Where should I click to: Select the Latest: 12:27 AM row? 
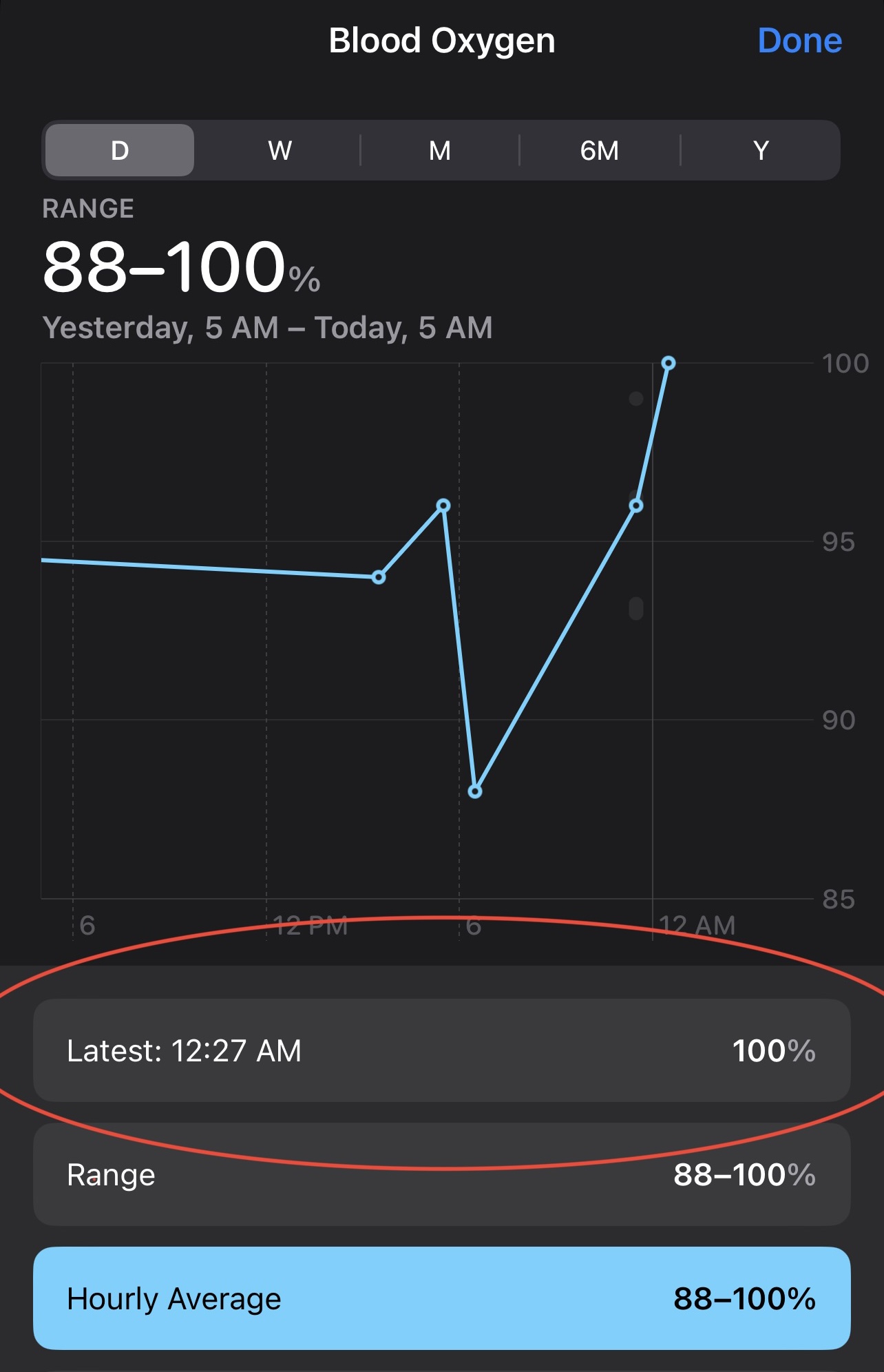(x=441, y=1050)
